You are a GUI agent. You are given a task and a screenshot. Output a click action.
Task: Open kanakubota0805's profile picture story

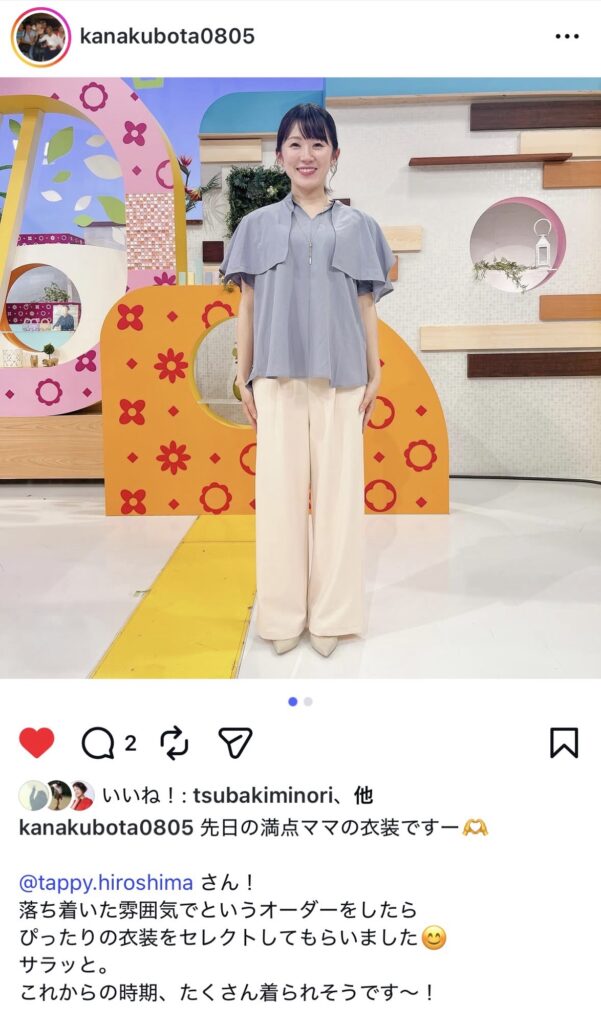coord(40,37)
